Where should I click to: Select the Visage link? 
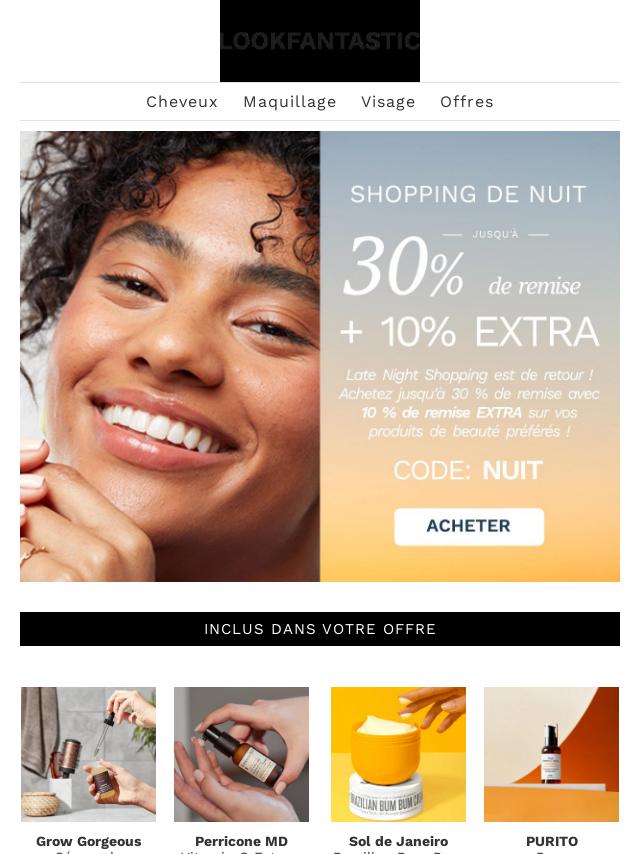388,102
